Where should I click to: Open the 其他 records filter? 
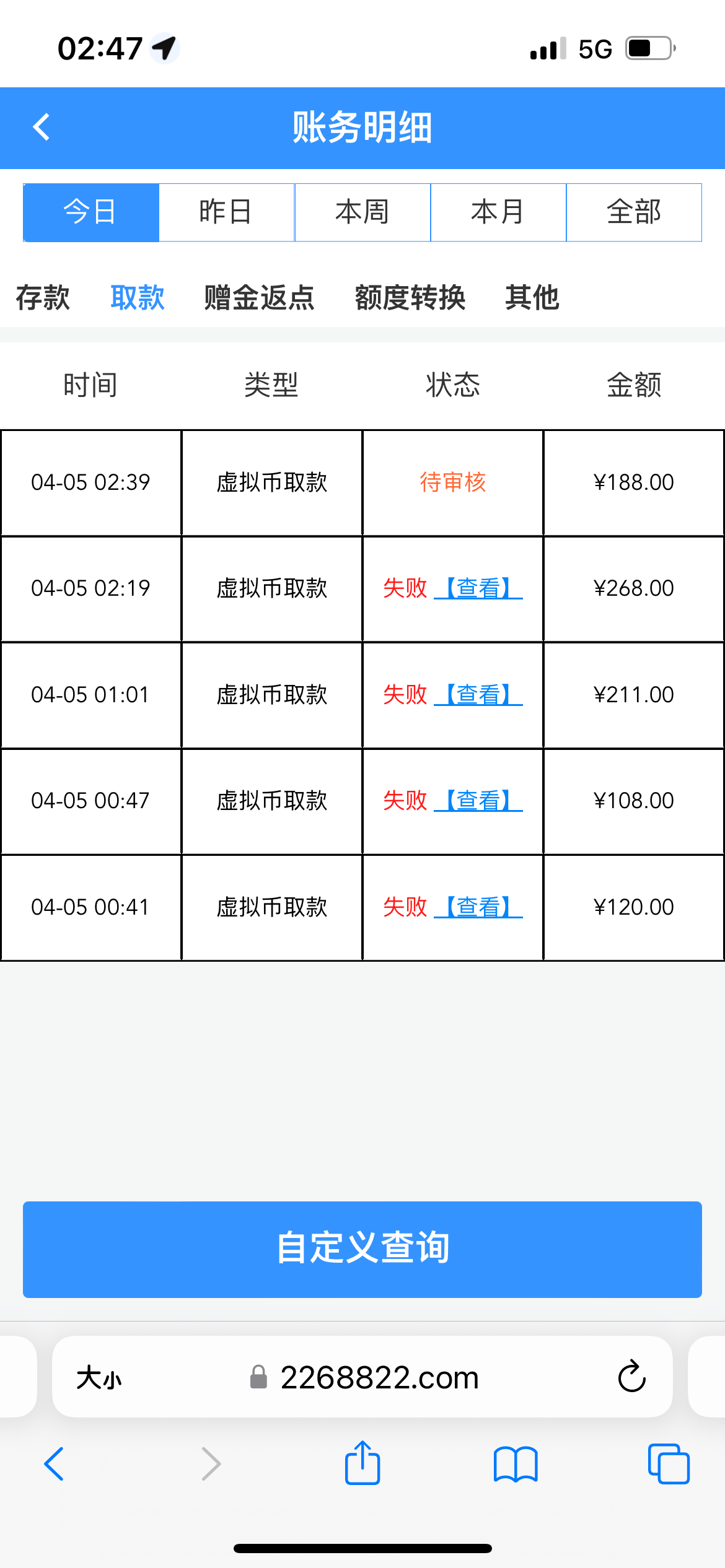[533, 298]
